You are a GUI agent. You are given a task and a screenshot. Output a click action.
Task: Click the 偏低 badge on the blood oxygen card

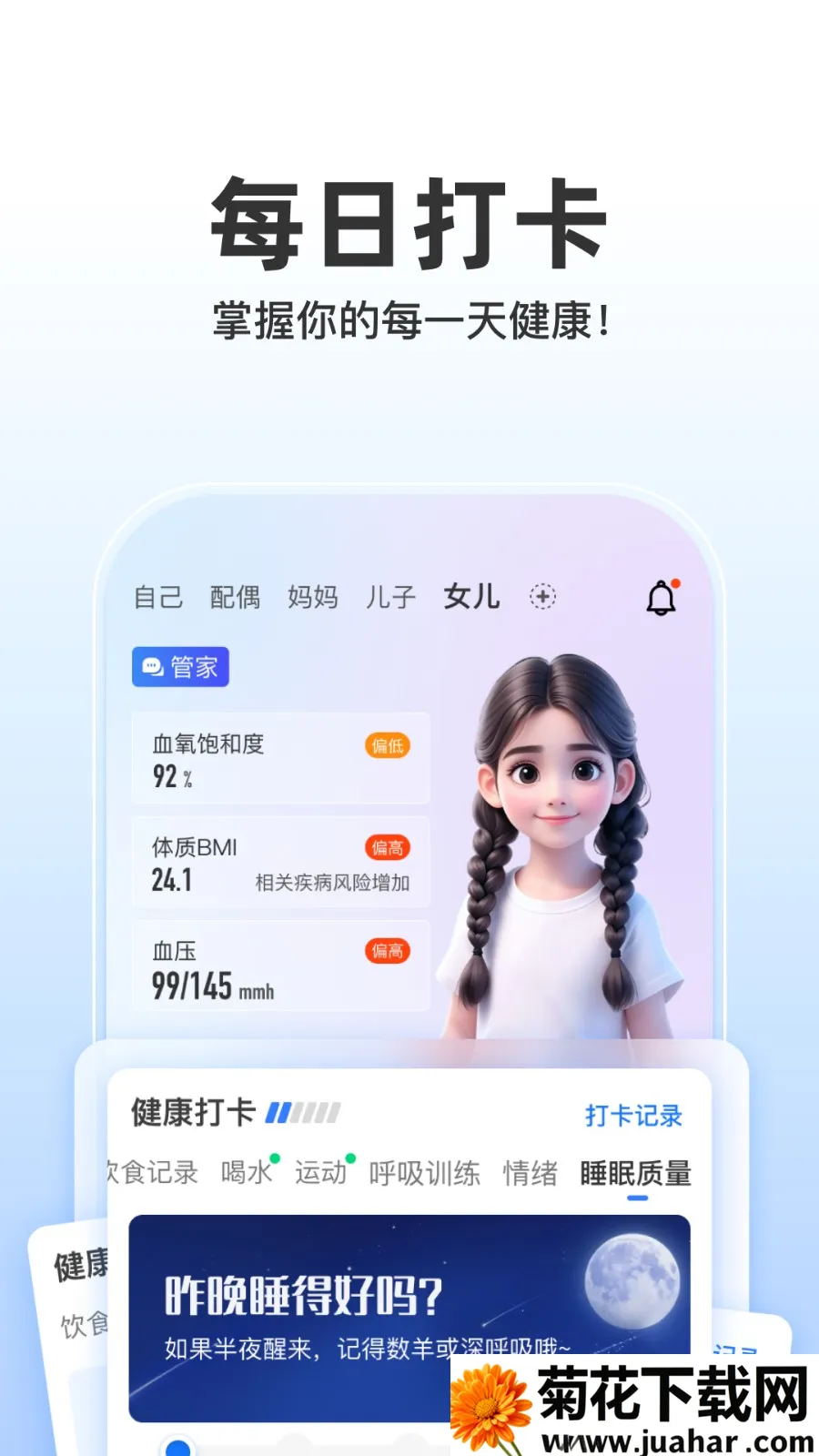coord(388,746)
